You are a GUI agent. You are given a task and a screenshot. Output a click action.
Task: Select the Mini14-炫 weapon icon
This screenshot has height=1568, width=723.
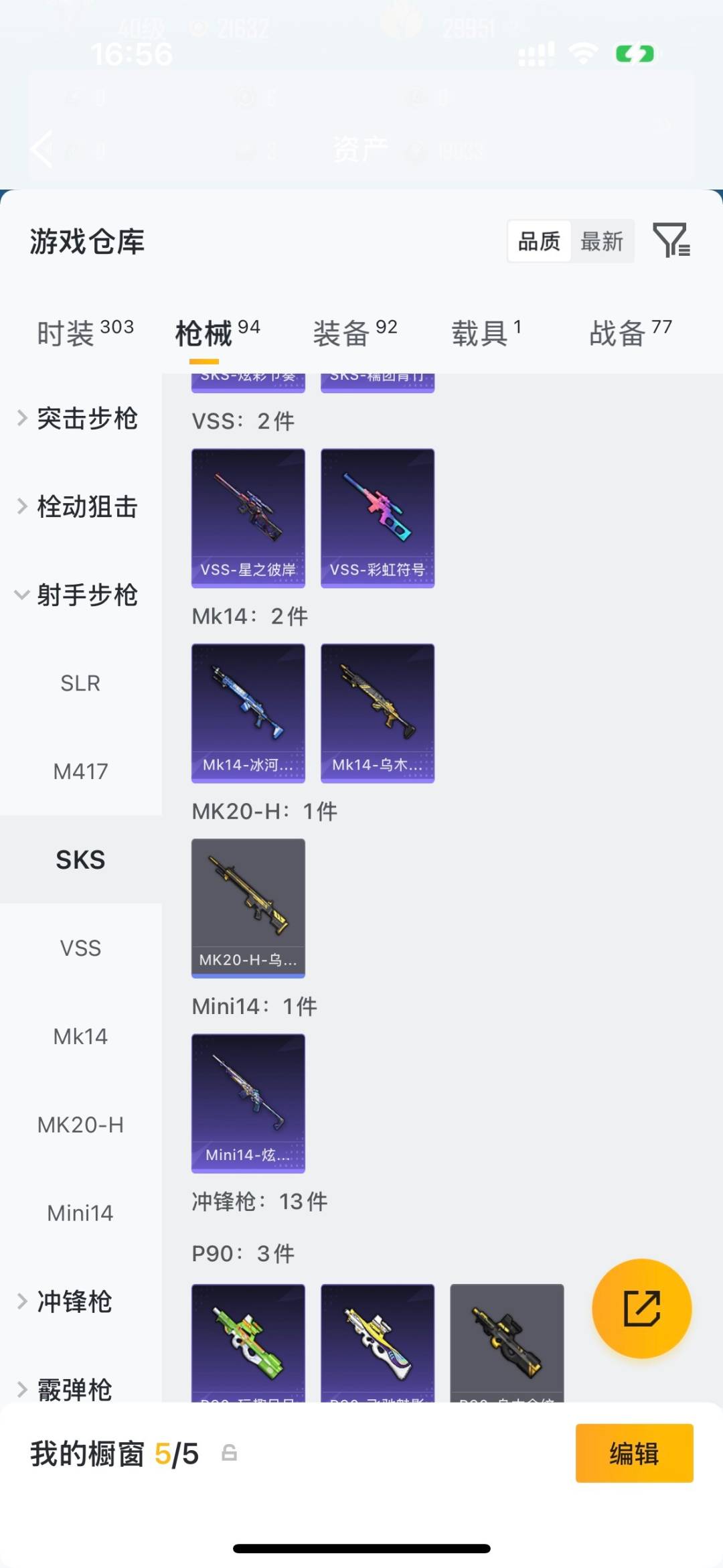tap(248, 1102)
